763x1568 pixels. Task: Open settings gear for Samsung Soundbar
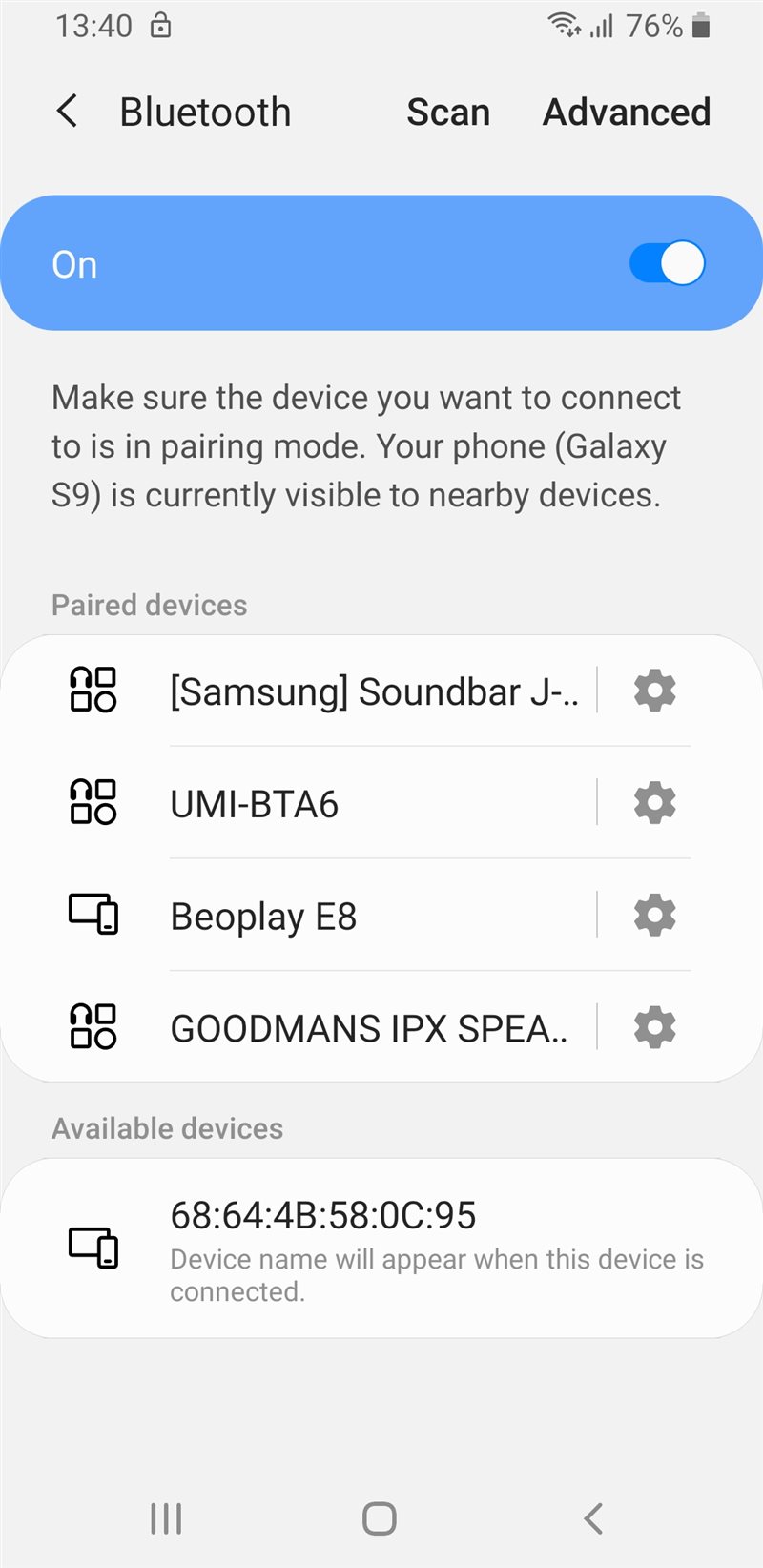click(654, 691)
